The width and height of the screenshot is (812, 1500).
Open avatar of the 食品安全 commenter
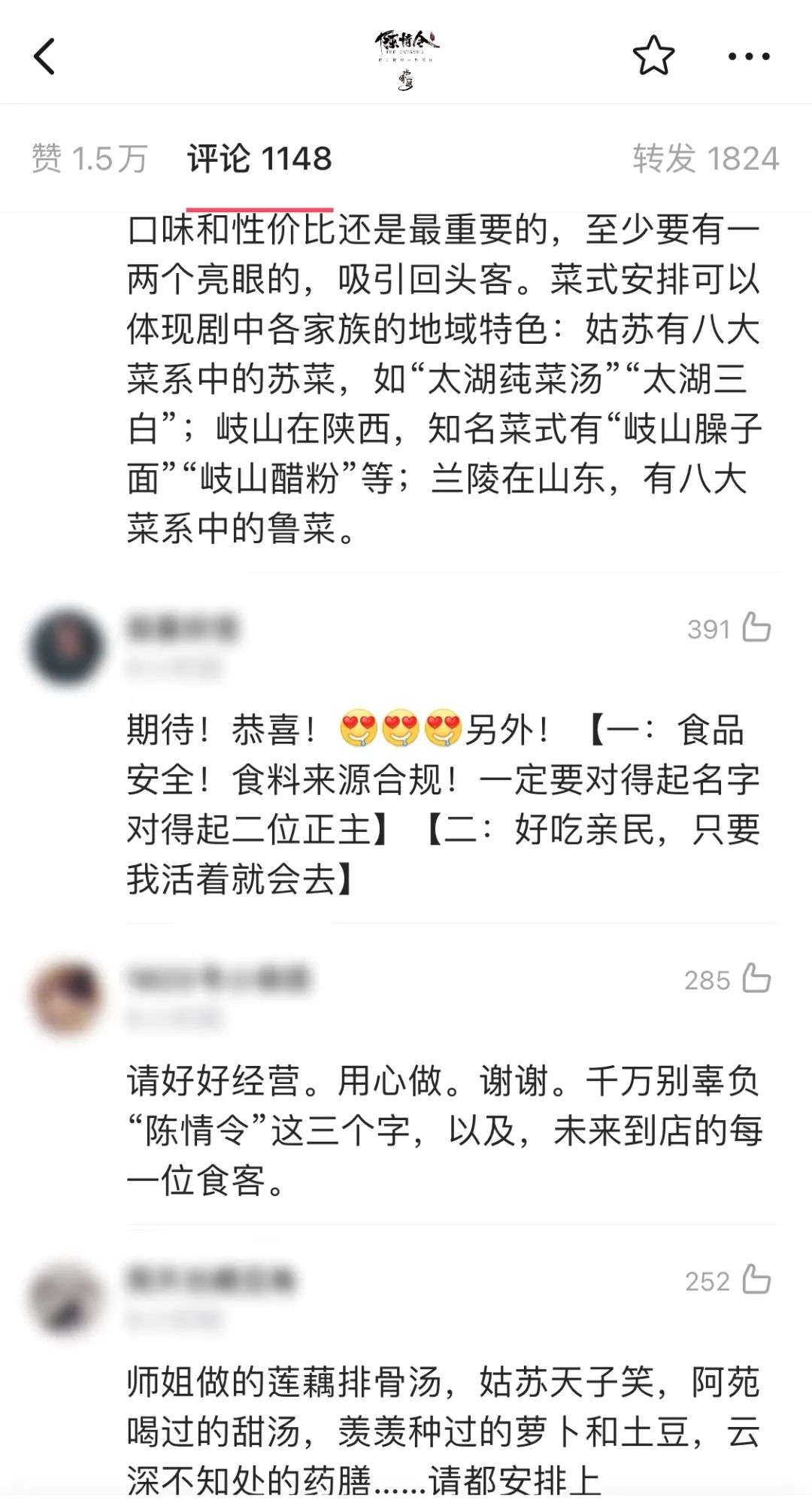point(68,647)
